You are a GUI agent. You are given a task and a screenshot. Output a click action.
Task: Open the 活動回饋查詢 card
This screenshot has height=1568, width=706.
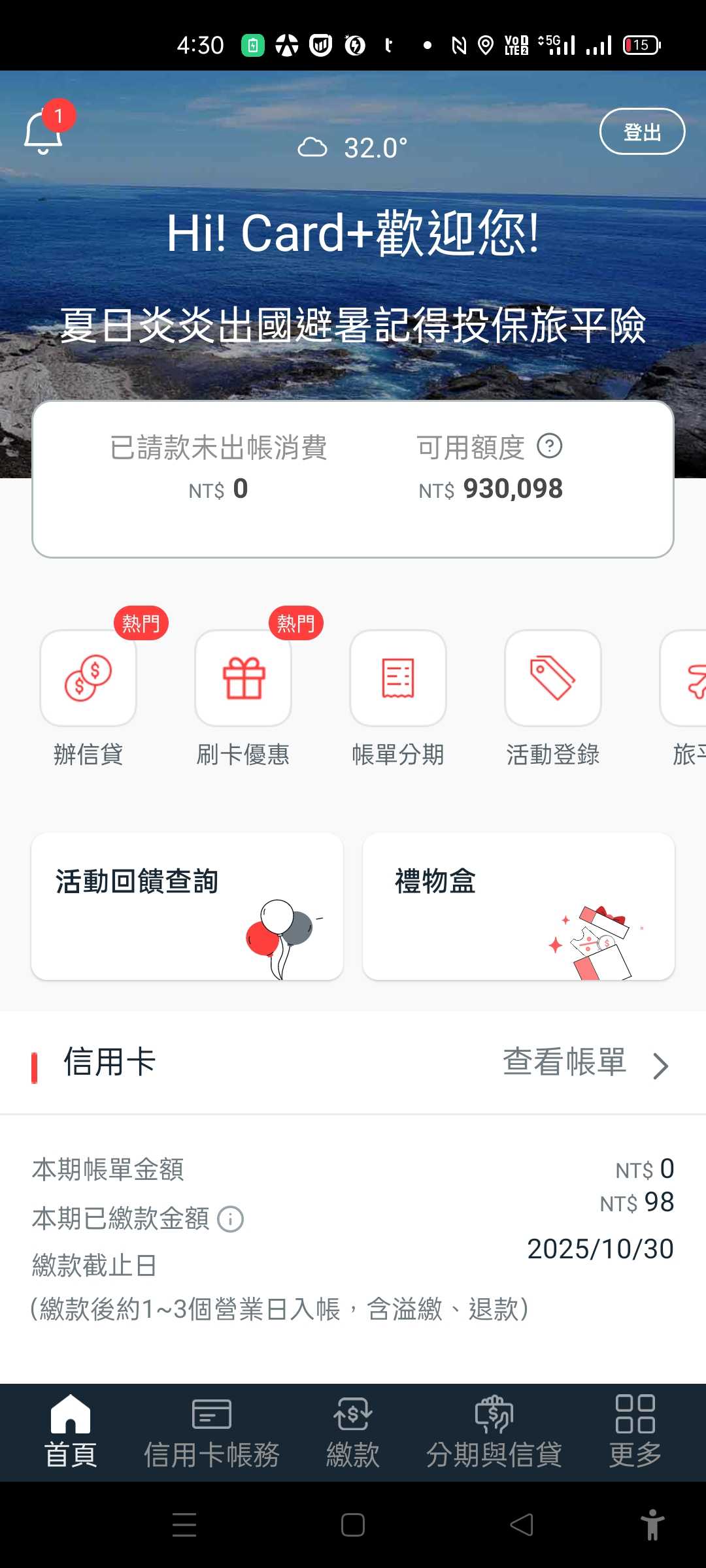[187, 907]
